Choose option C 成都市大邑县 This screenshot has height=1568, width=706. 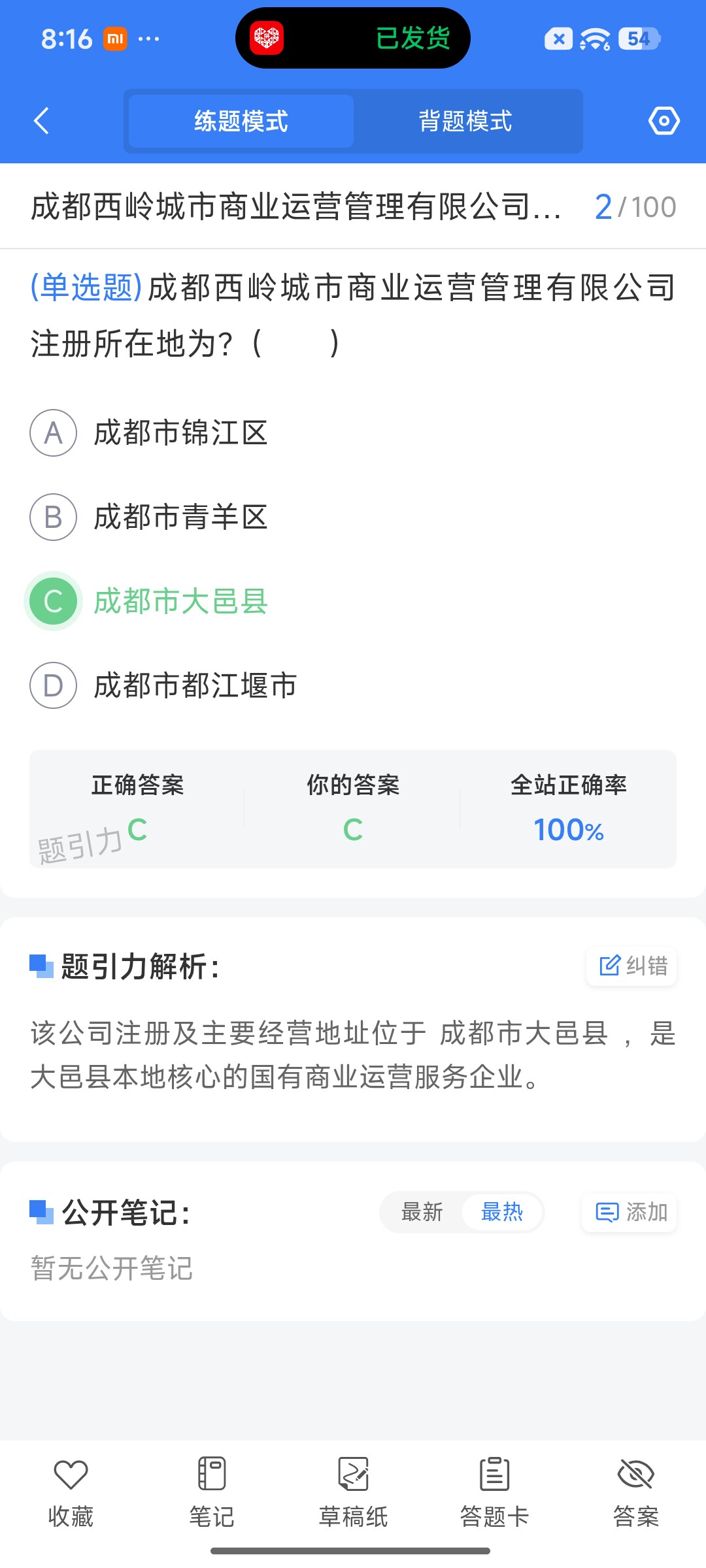pos(149,601)
